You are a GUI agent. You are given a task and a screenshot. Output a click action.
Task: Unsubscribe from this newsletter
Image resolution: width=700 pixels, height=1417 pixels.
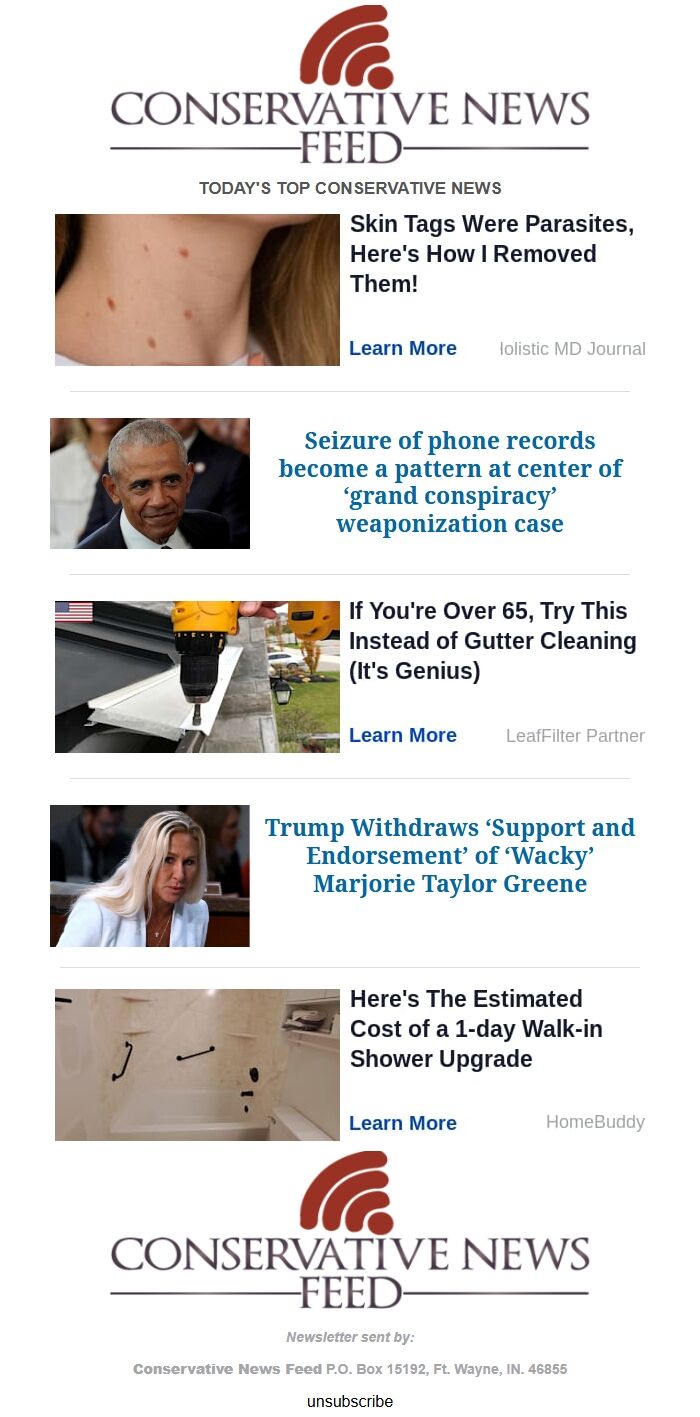(350, 1401)
